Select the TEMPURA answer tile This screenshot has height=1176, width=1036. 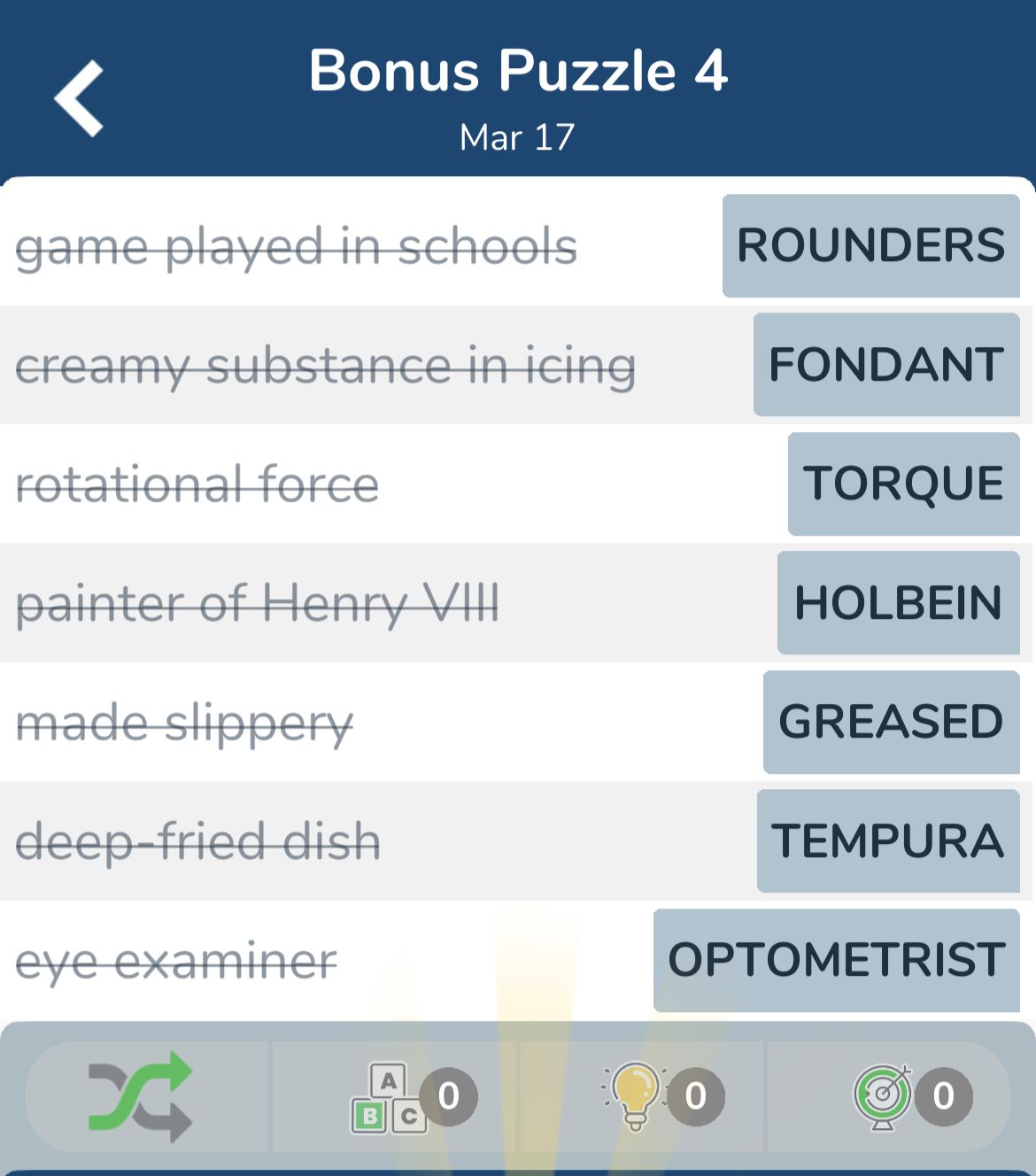tap(888, 841)
